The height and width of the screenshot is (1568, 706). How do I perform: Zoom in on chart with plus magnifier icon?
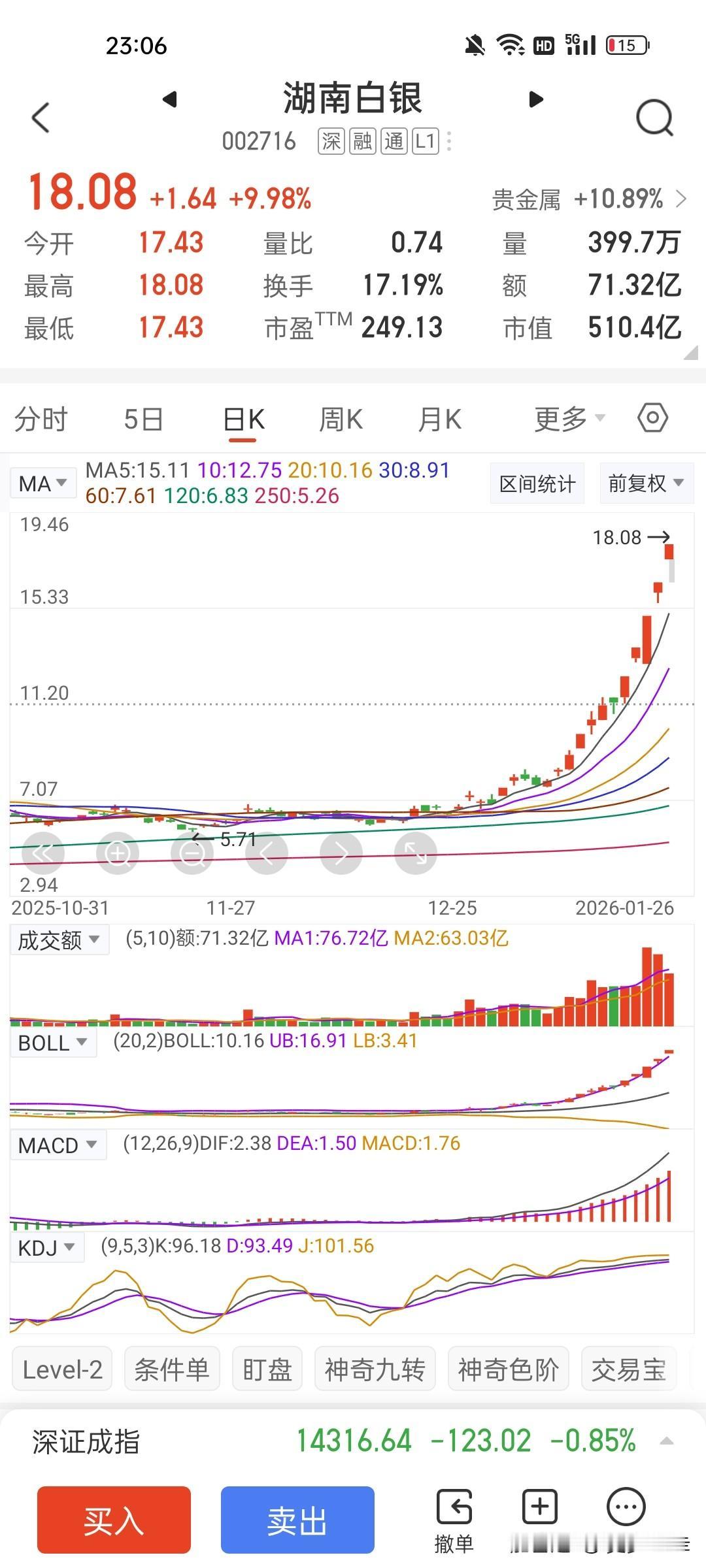118,853
